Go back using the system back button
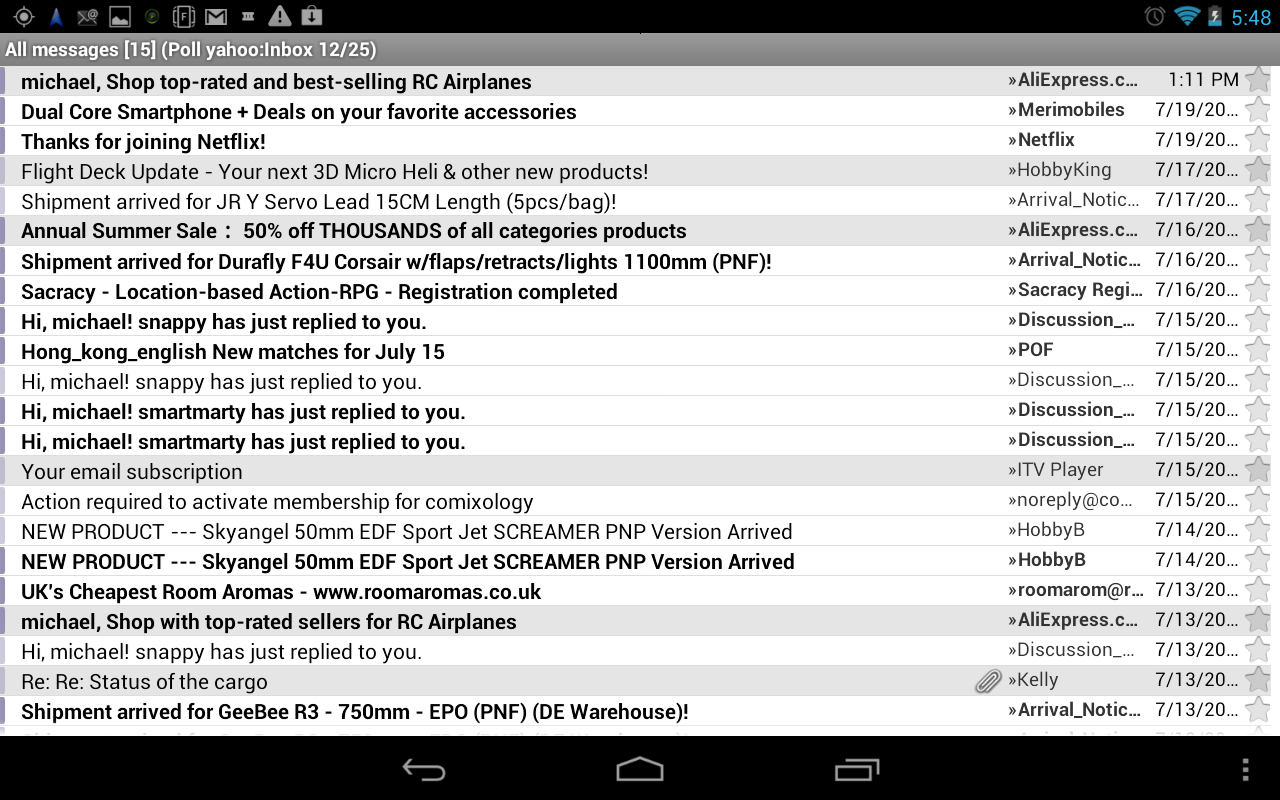Viewport: 1280px width, 800px height. (424, 769)
